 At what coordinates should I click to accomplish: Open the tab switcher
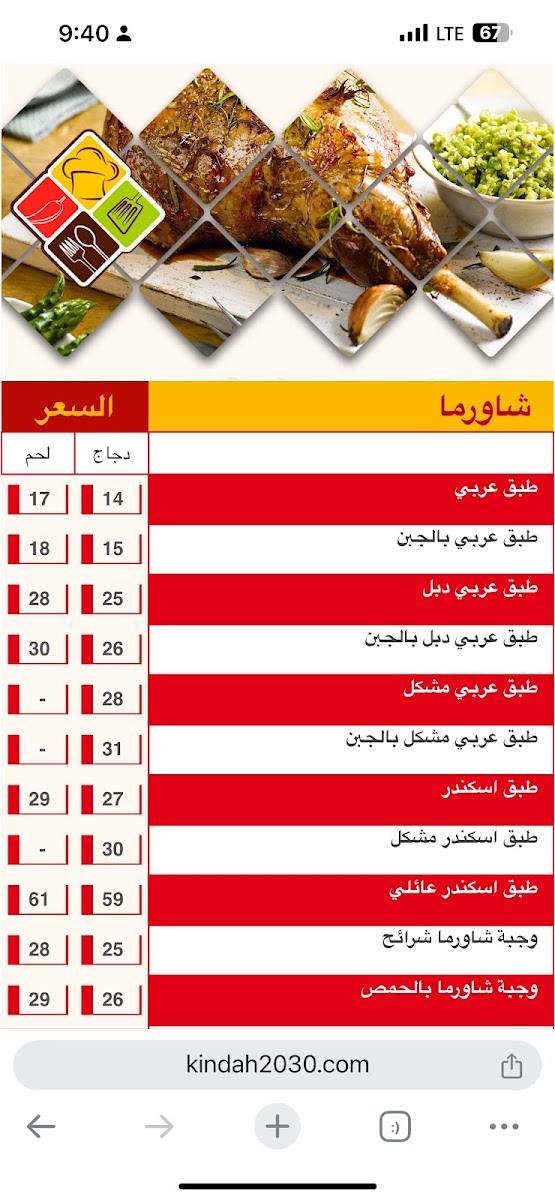coord(395,1127)
